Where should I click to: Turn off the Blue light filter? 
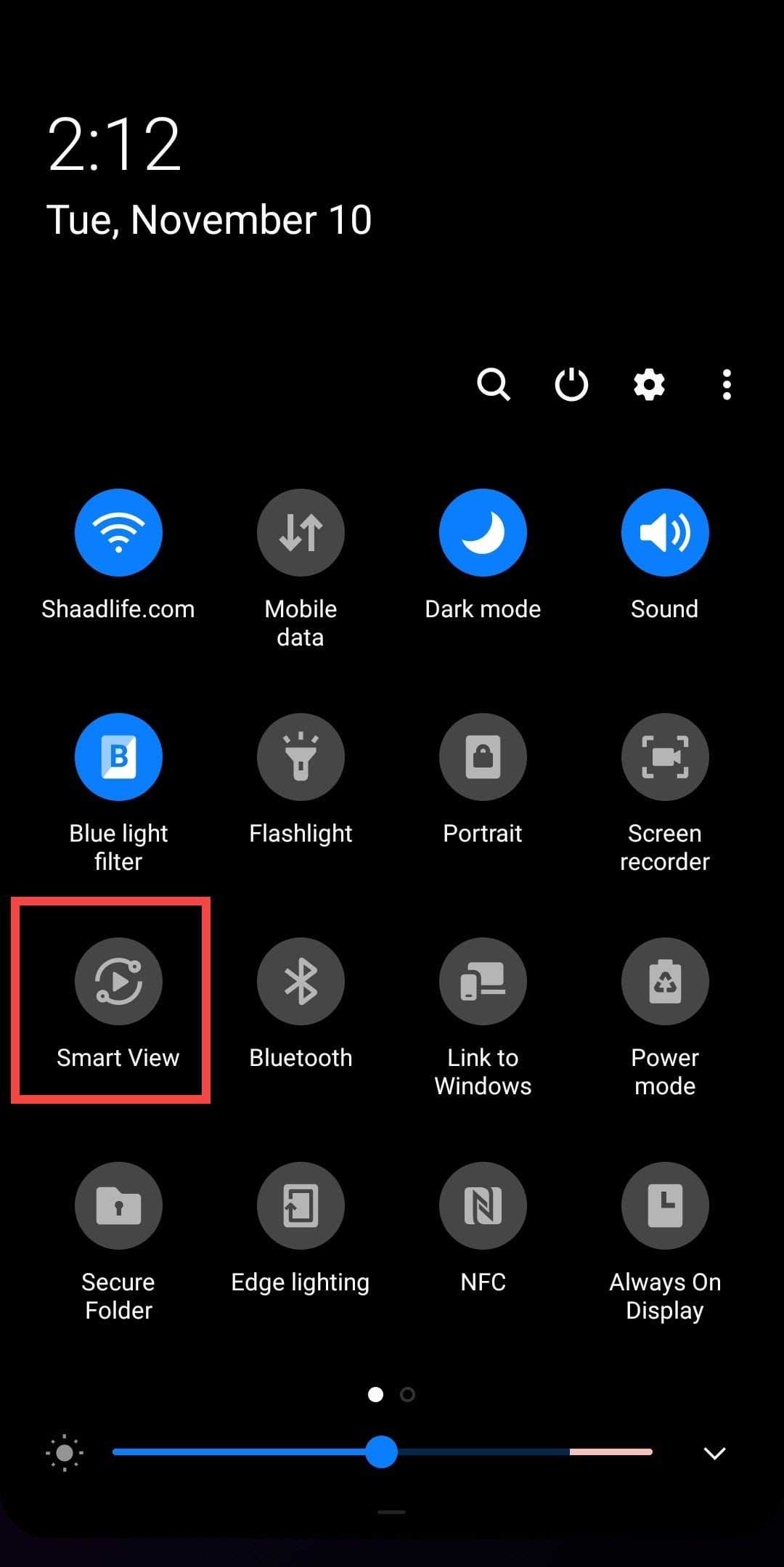118,757
